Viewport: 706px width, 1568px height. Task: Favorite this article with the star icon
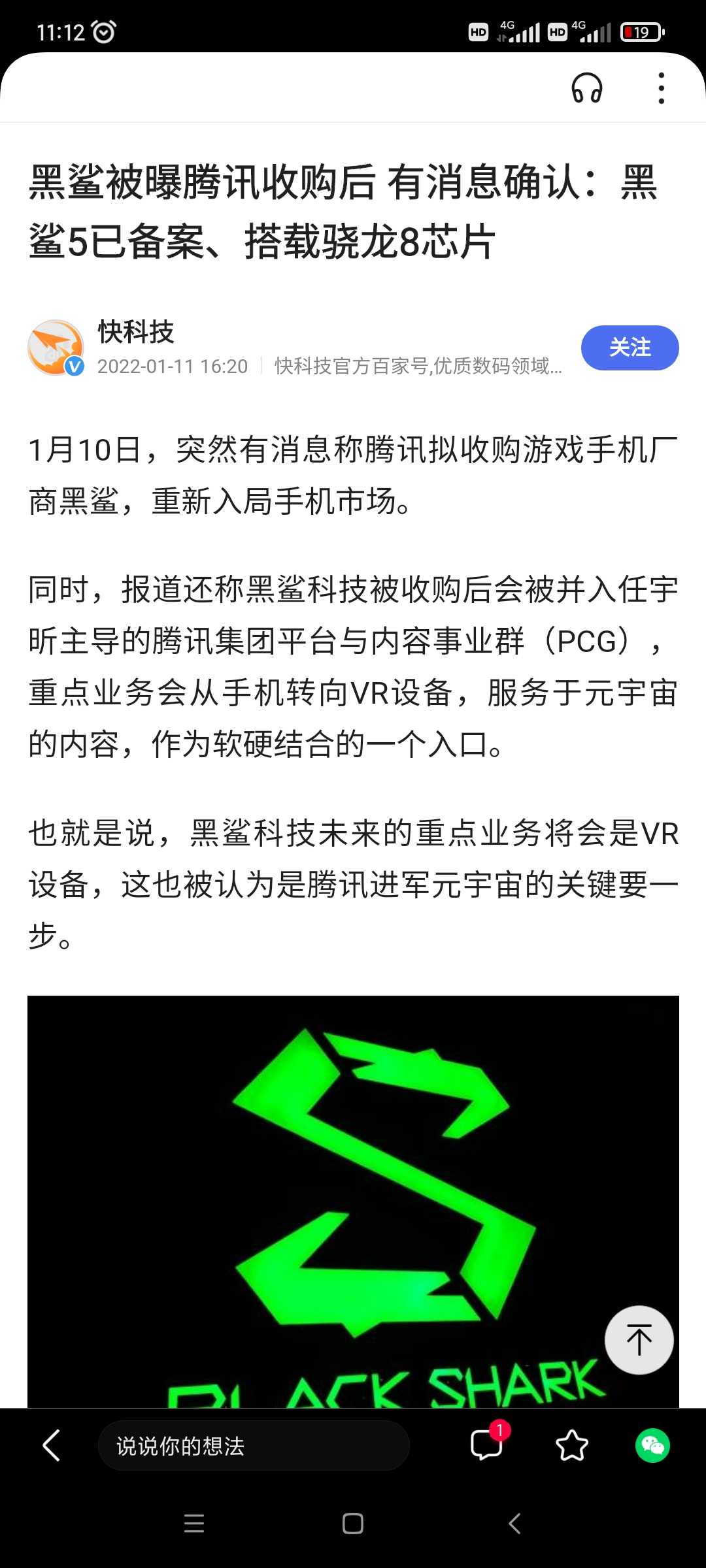572,1445
